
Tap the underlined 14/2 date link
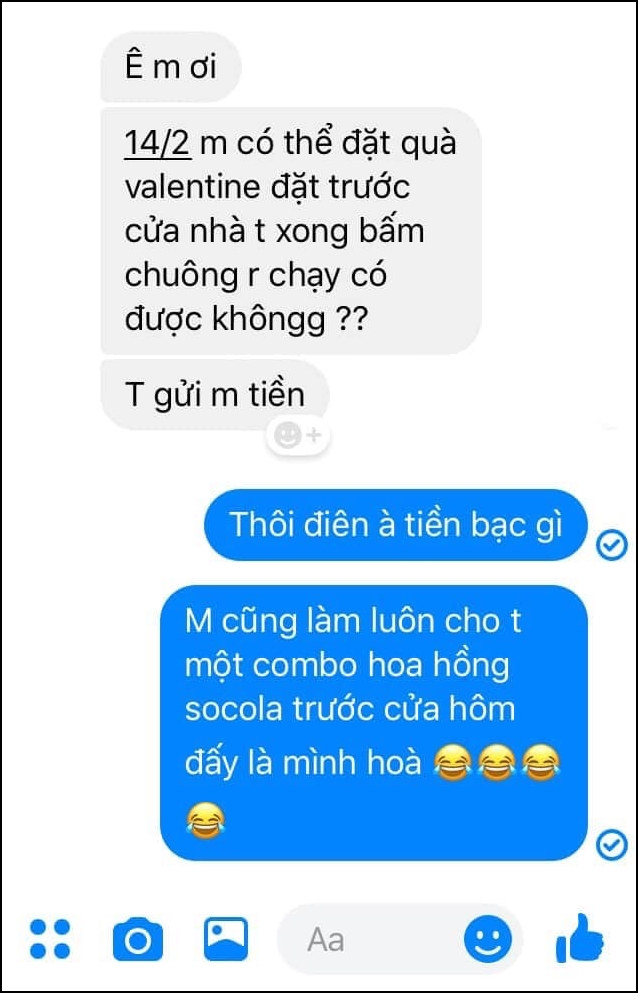156,143
